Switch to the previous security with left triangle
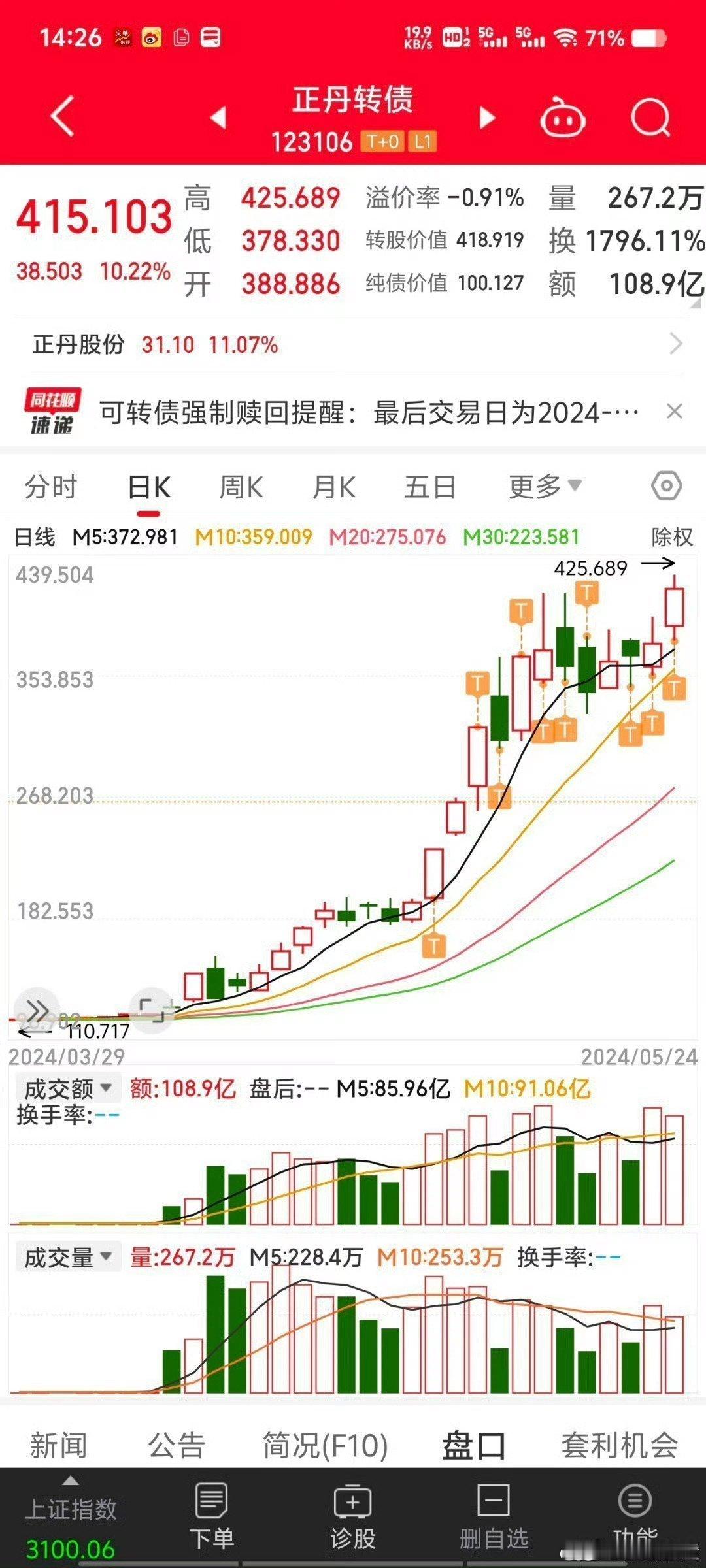This screenshot has width=706, height=1568. tap(218, 118)
